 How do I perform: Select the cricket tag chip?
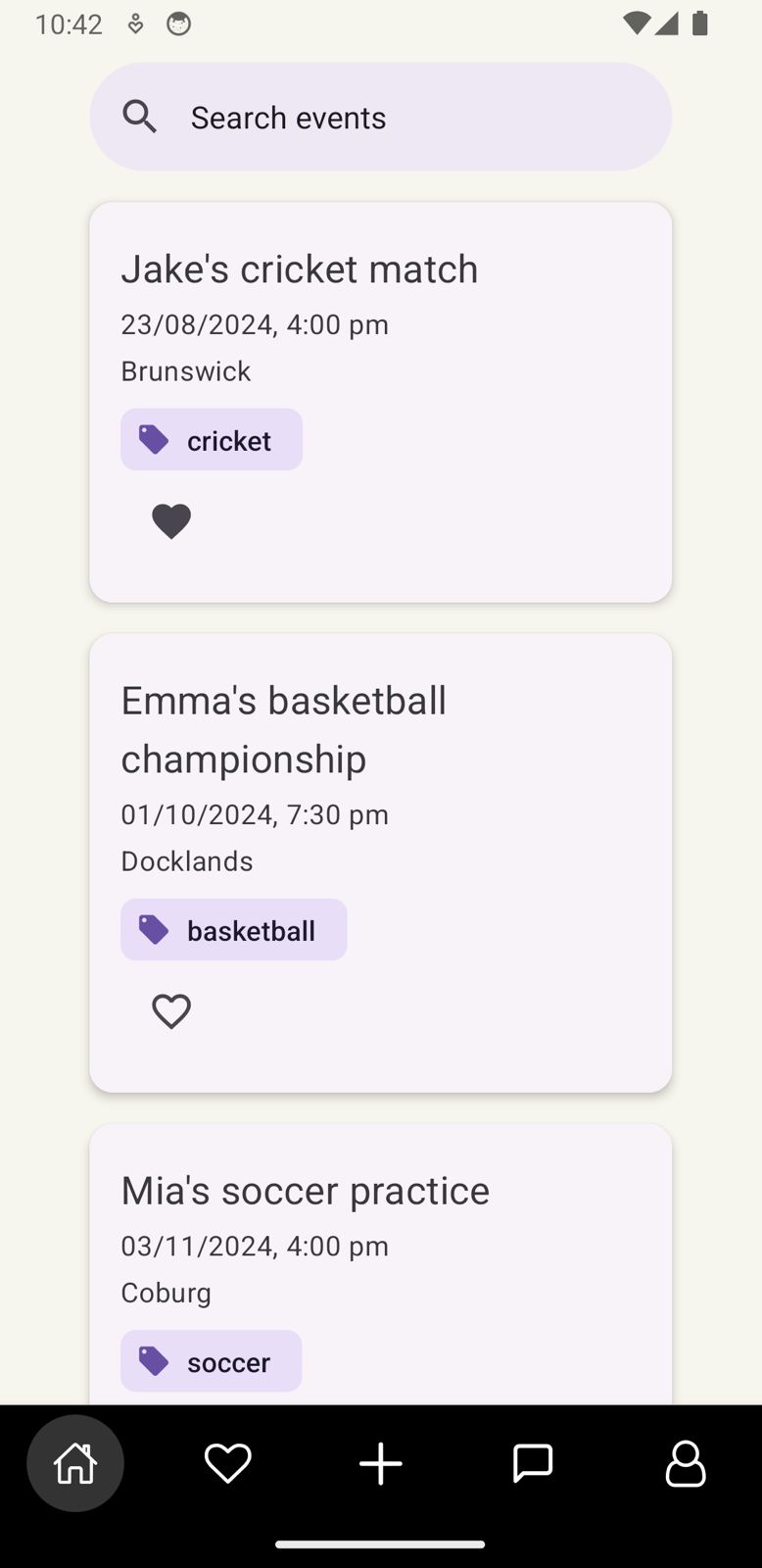[x=212, y=440]
